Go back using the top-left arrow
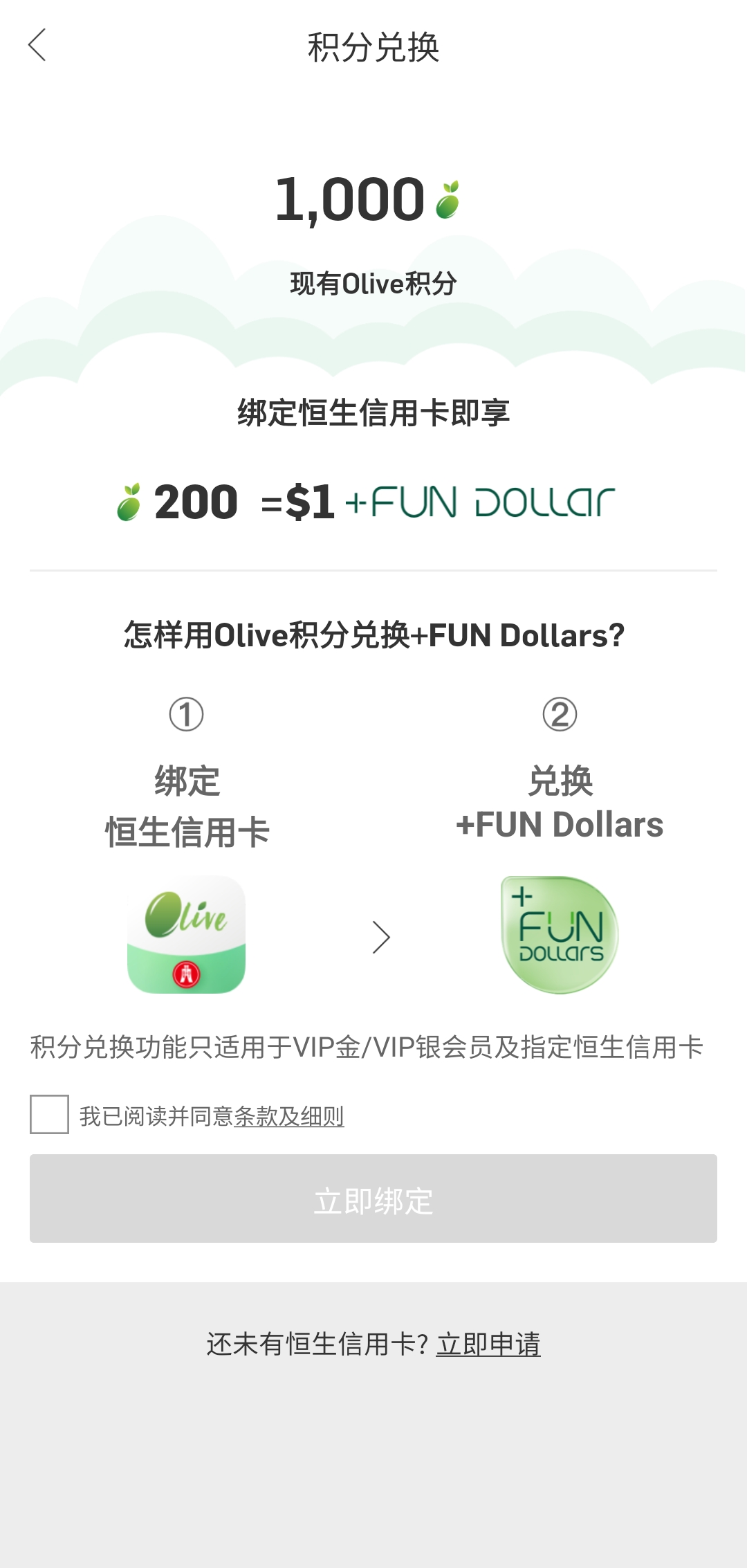The height and width of the screenshot is (1568, 747). tap(37, 46)
